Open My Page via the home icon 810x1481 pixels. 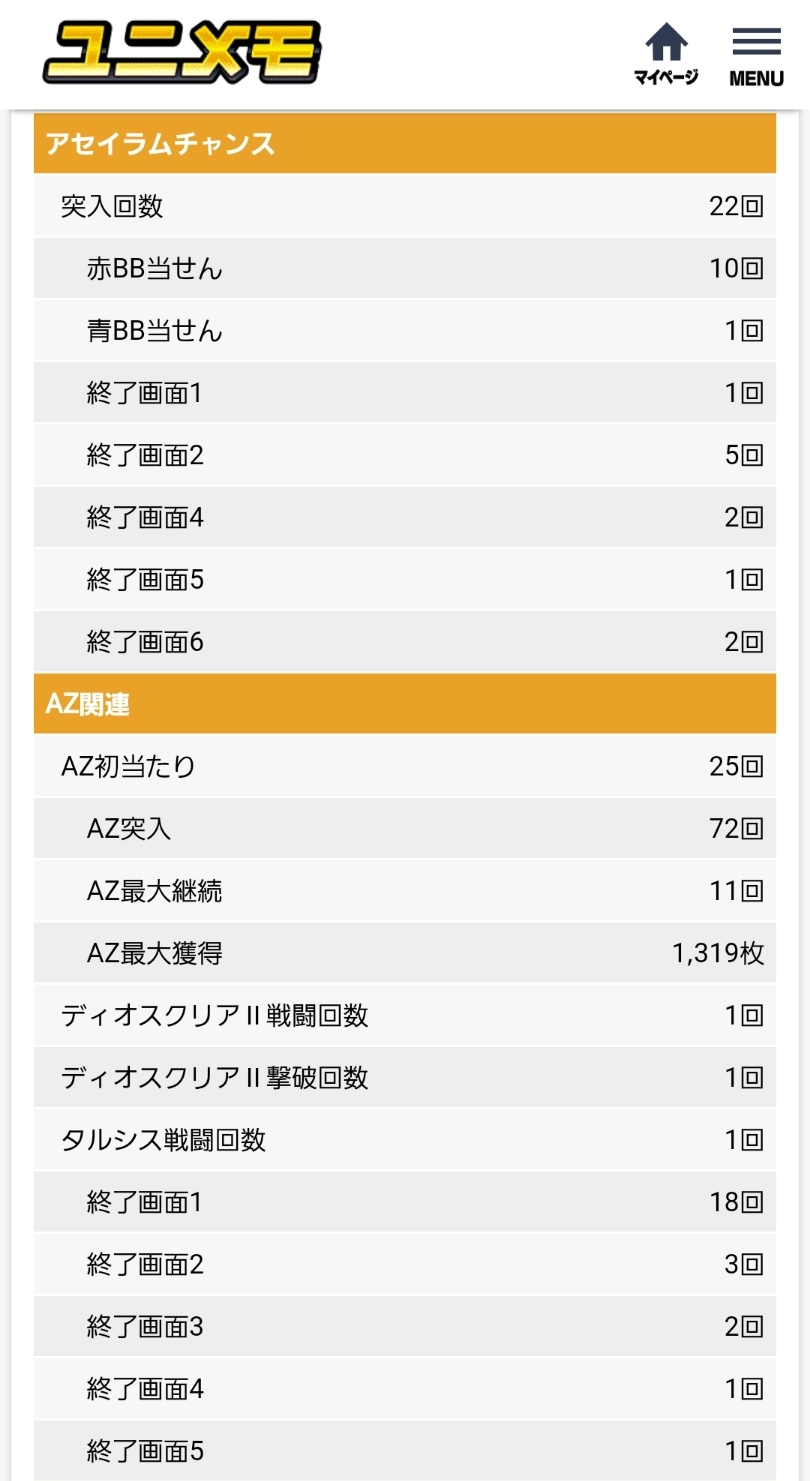(x=666, y=54)
